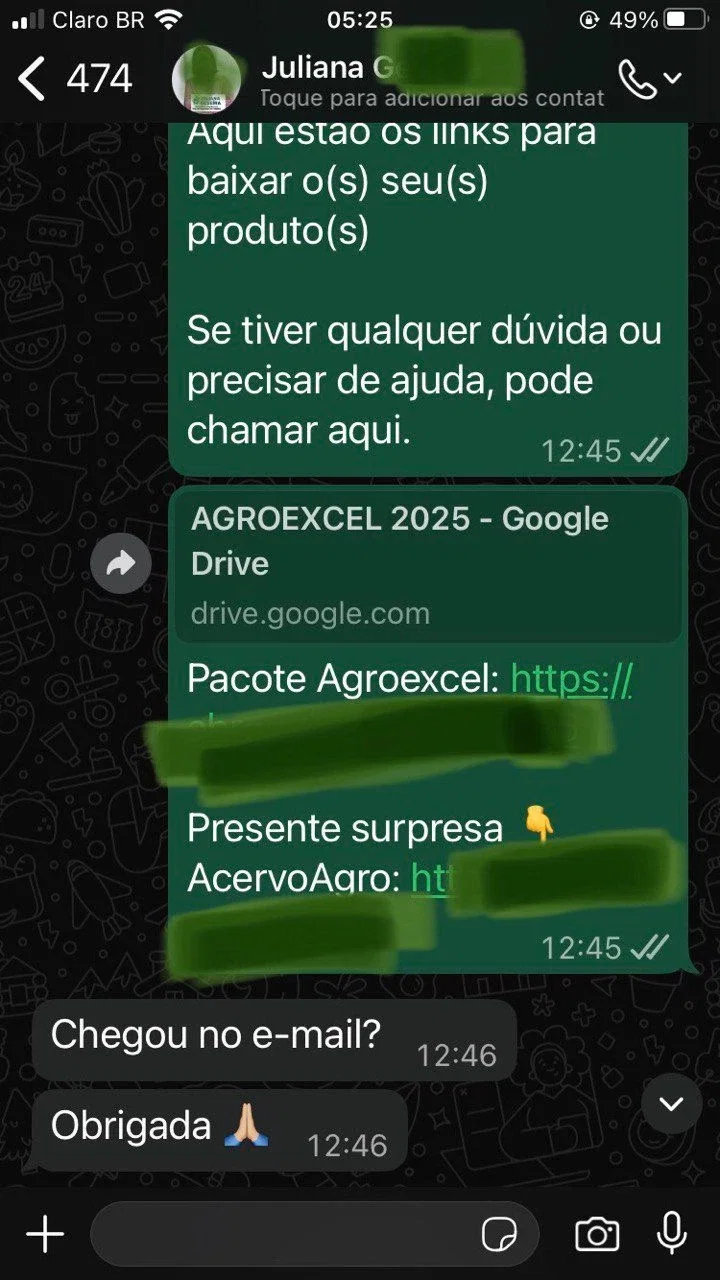Open the AGROEXCEL 2025 Google Drive preview
720x1280 pixels.
pyautogui.click(x=428, y=565)
